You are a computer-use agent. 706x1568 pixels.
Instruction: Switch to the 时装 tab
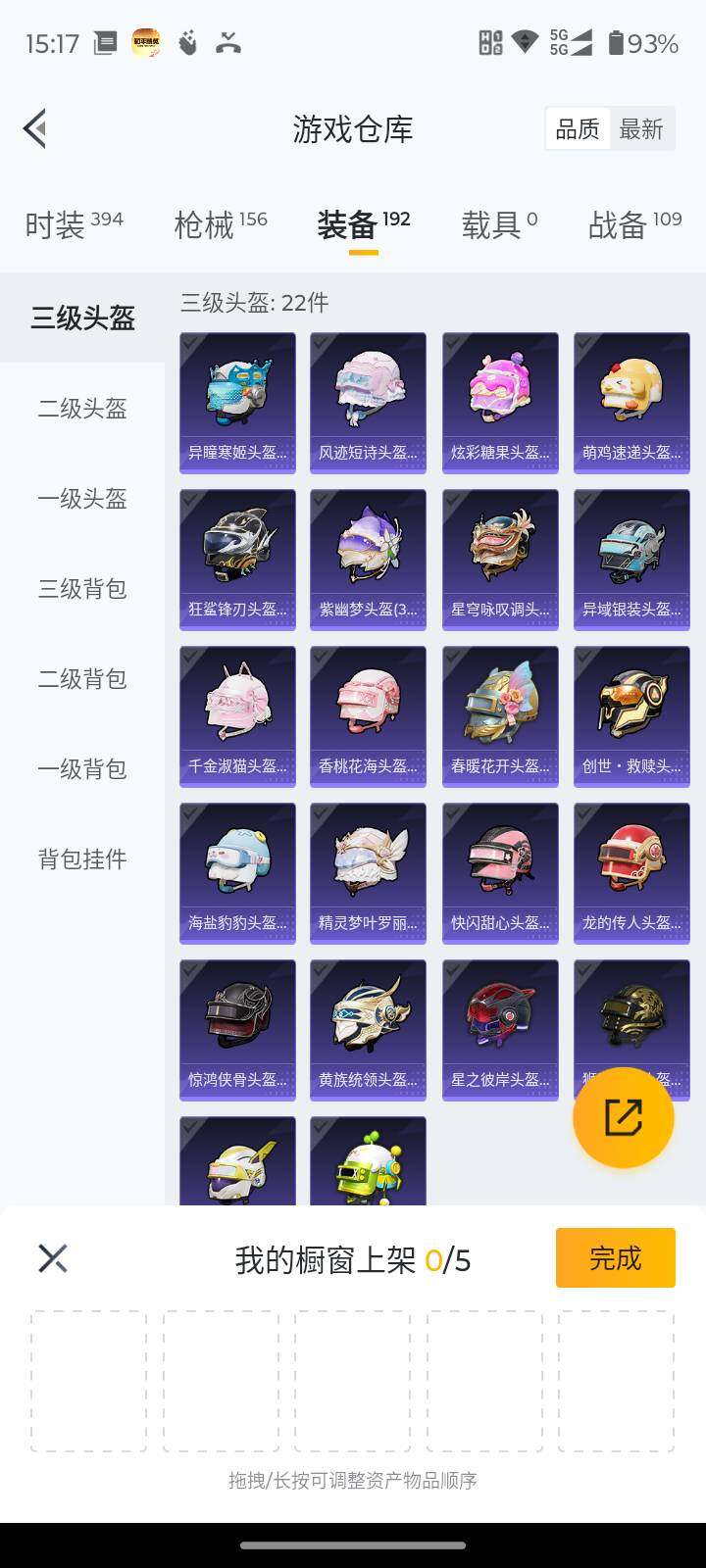point(74,224)
